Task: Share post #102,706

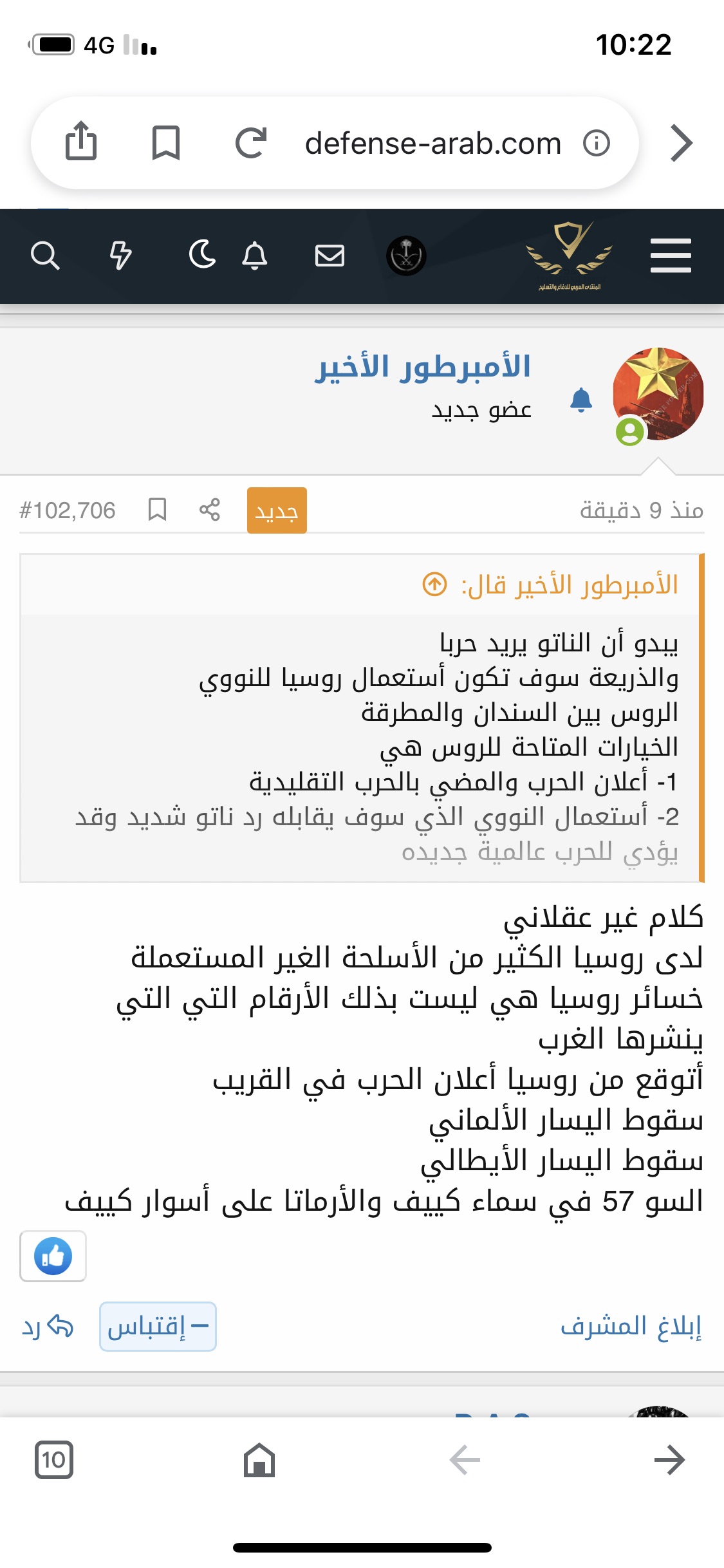Action: (210, 510)
